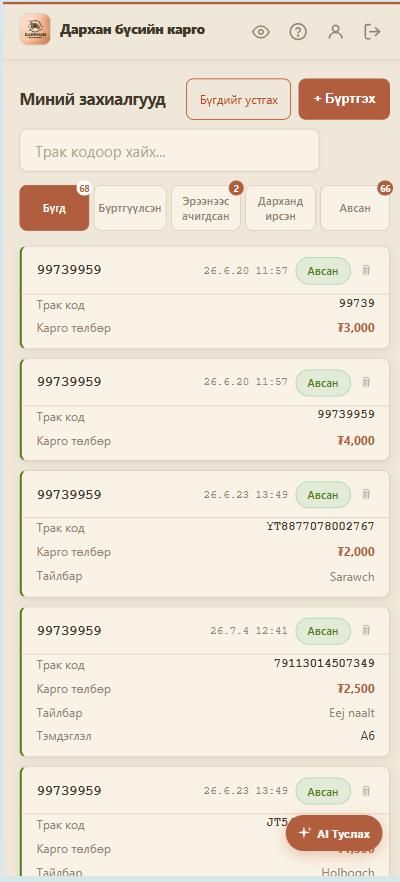Tap the Бүгдийг устгах button

(239, 99)
